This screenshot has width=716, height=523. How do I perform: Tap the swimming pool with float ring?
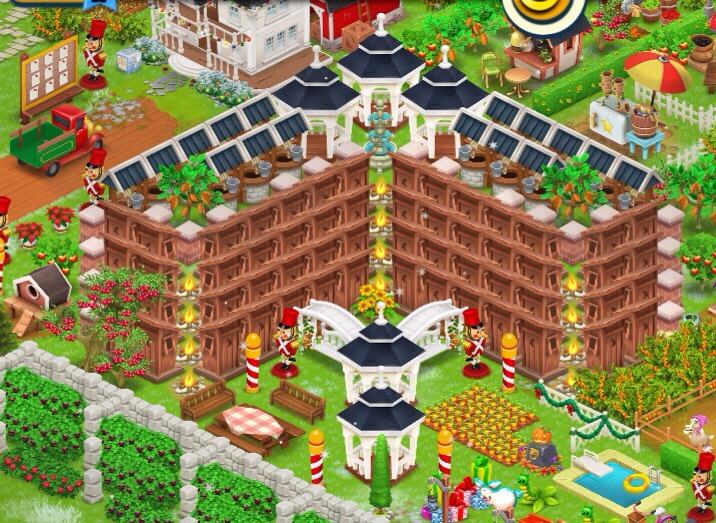(608, 481)
